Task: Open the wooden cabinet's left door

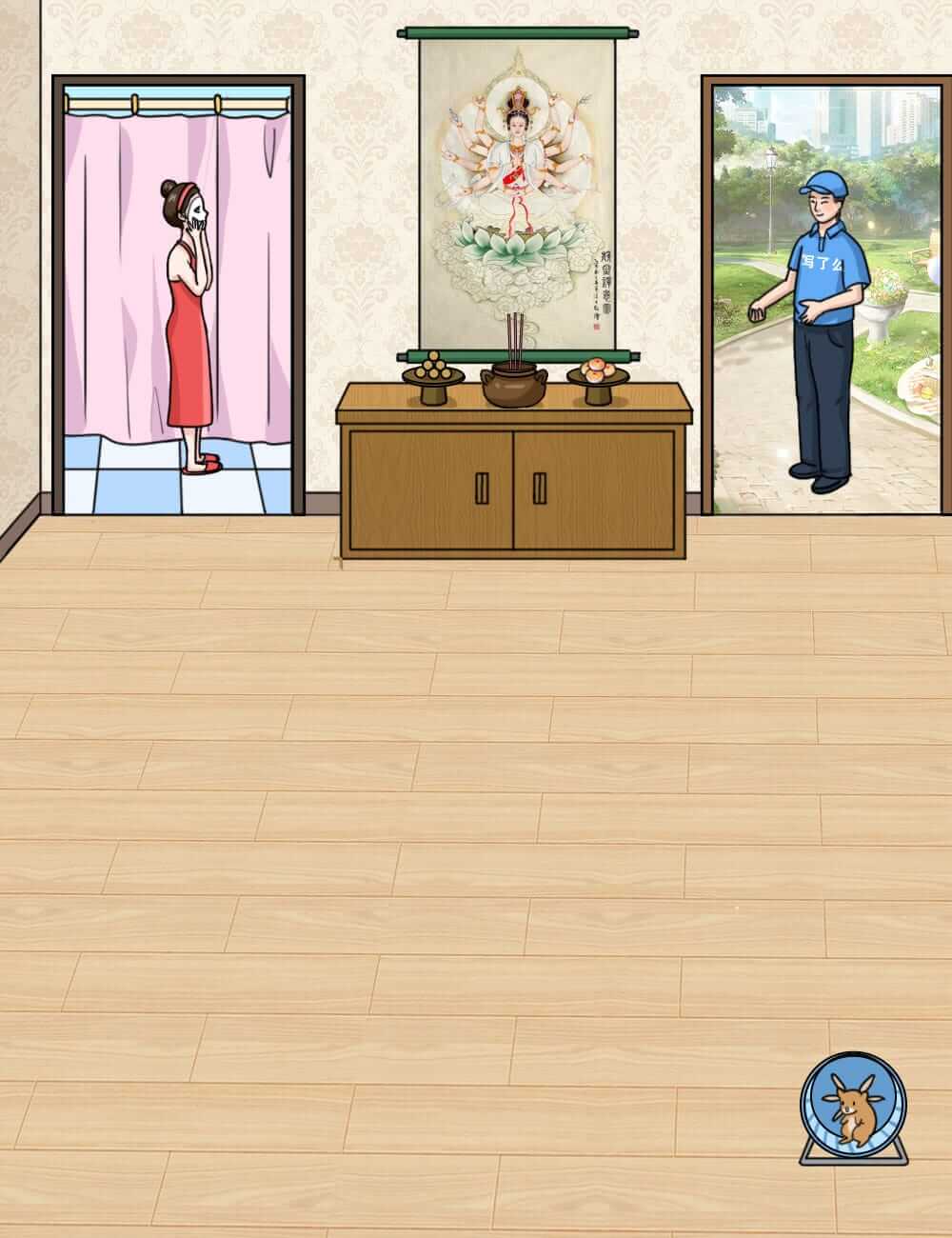Action: click(431, 489)
